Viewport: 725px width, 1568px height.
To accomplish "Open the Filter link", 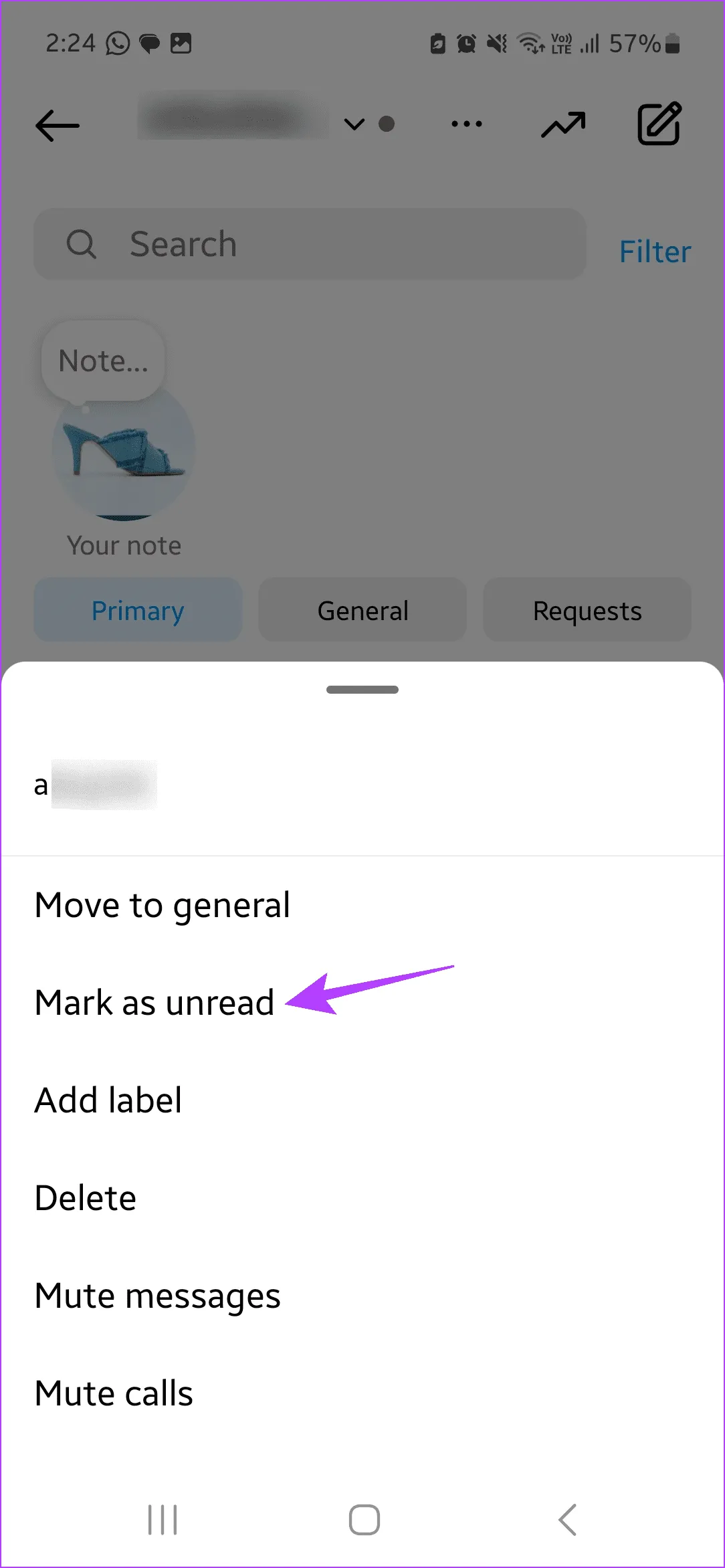I will pyautogui.click(x=655, y=252).
